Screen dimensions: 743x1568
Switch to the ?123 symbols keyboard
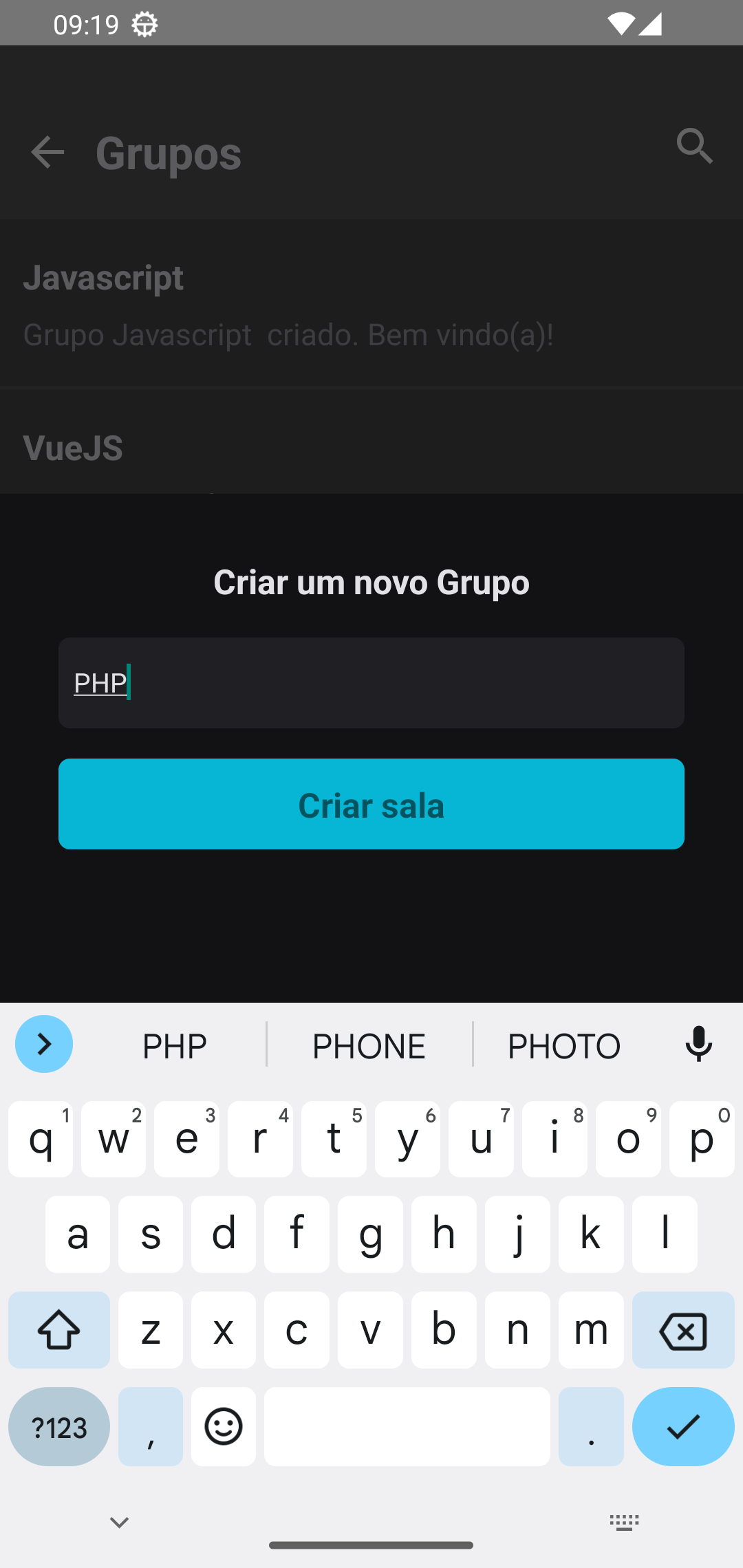pyautogui.click(x=58, y=1426)
